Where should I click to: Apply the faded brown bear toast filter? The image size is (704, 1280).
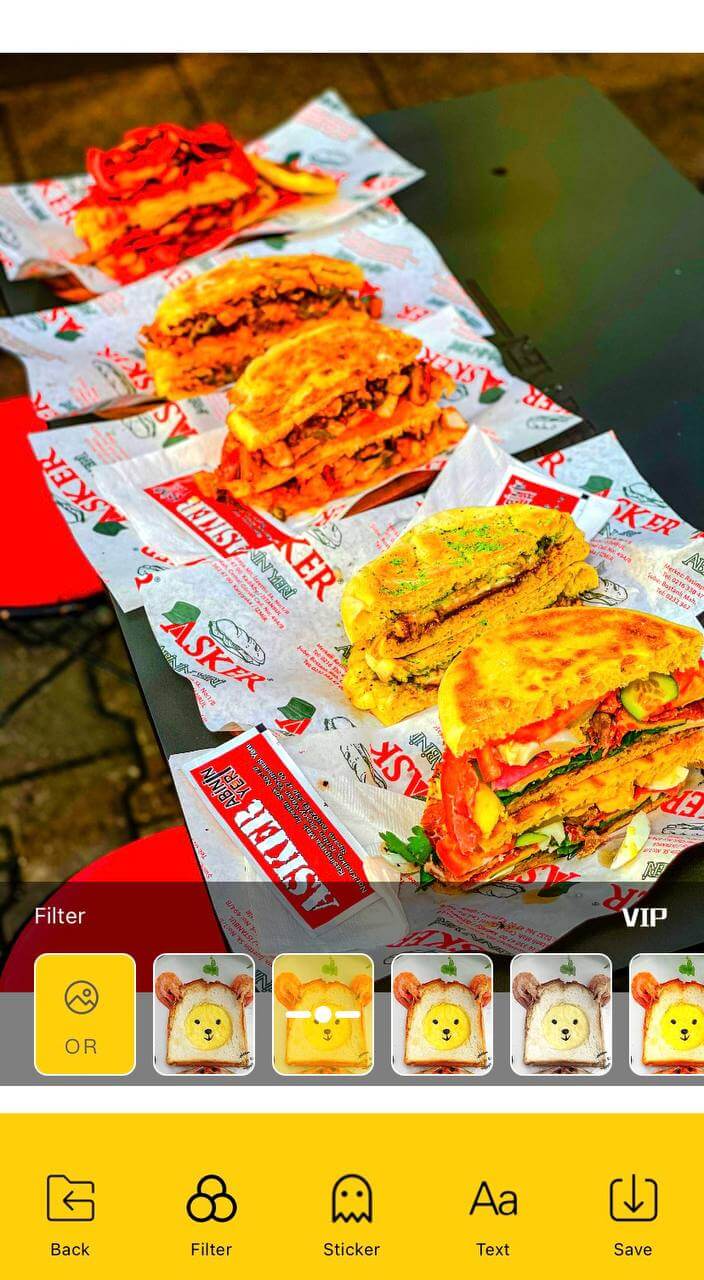561,1014
